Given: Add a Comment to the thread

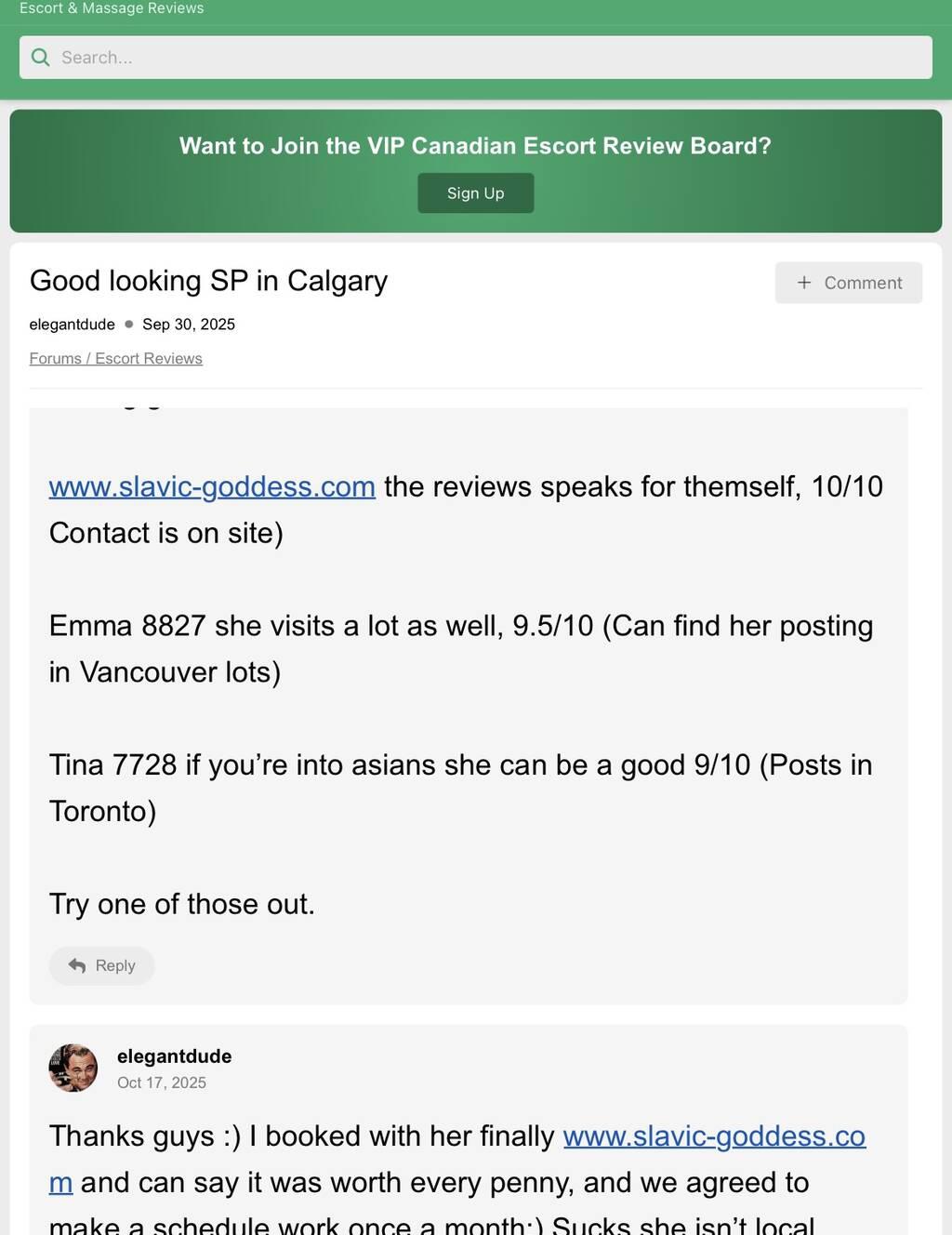Looking at the screenshot, I should (848, 283).
